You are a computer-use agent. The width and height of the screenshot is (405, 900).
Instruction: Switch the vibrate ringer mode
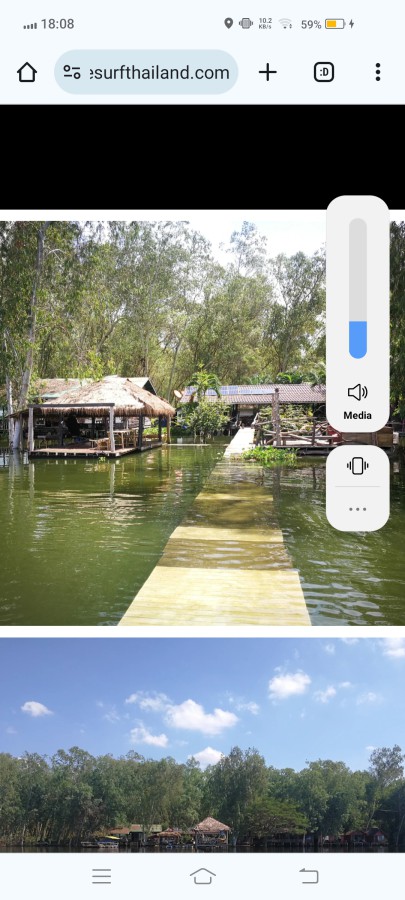357,466
